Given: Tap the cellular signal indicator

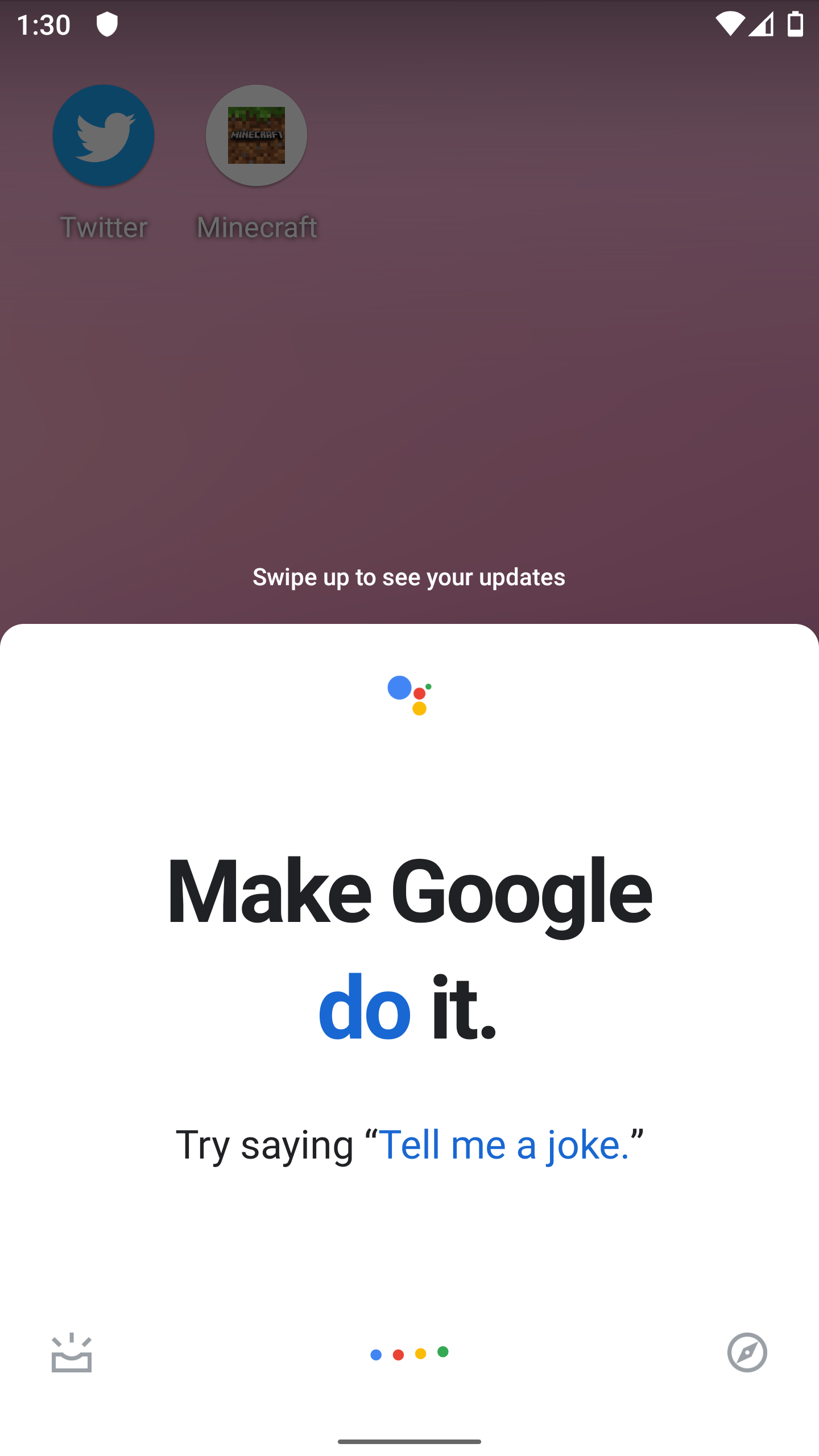Looking at the screenshot, I should click(x=762, y=24).
